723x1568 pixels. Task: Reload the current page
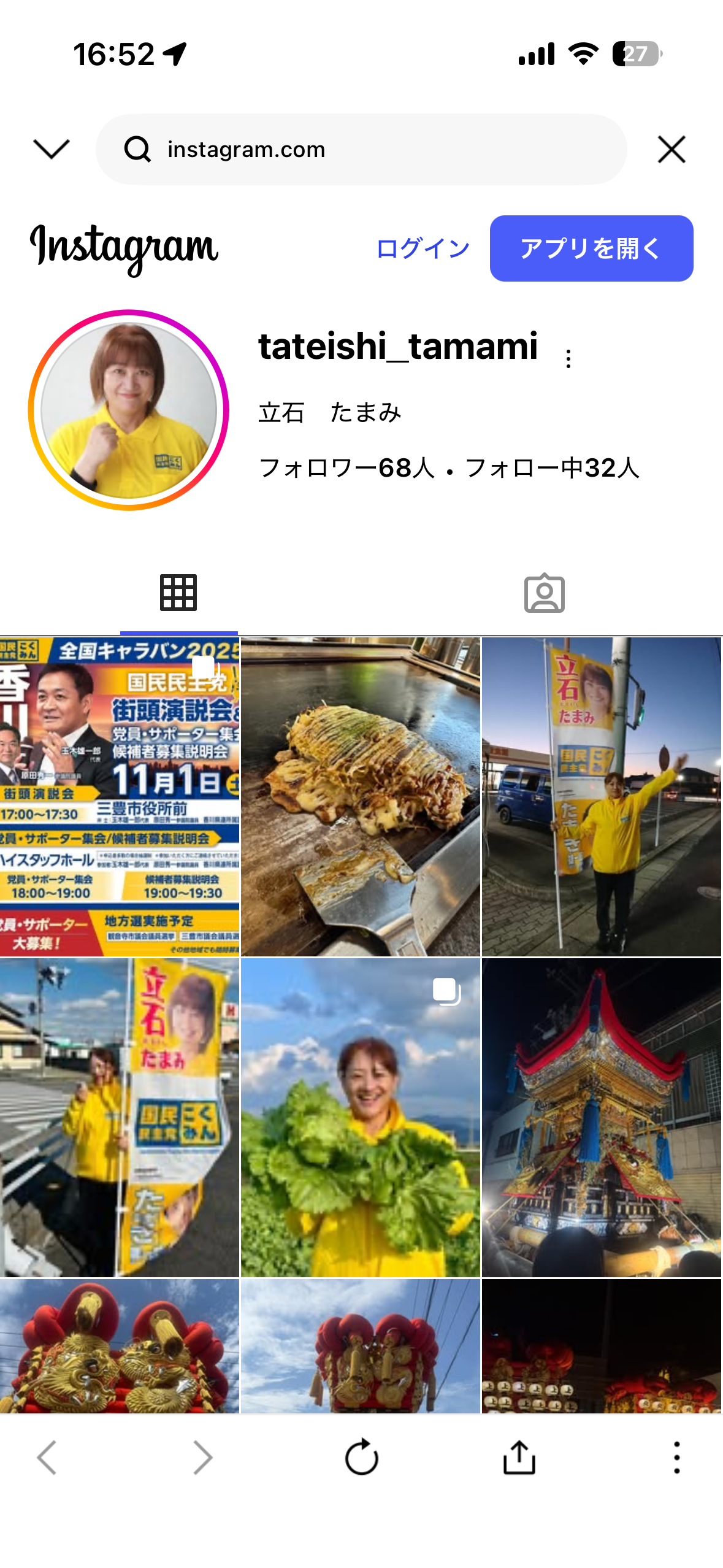pyautogui.click(x=361, y=1457)
